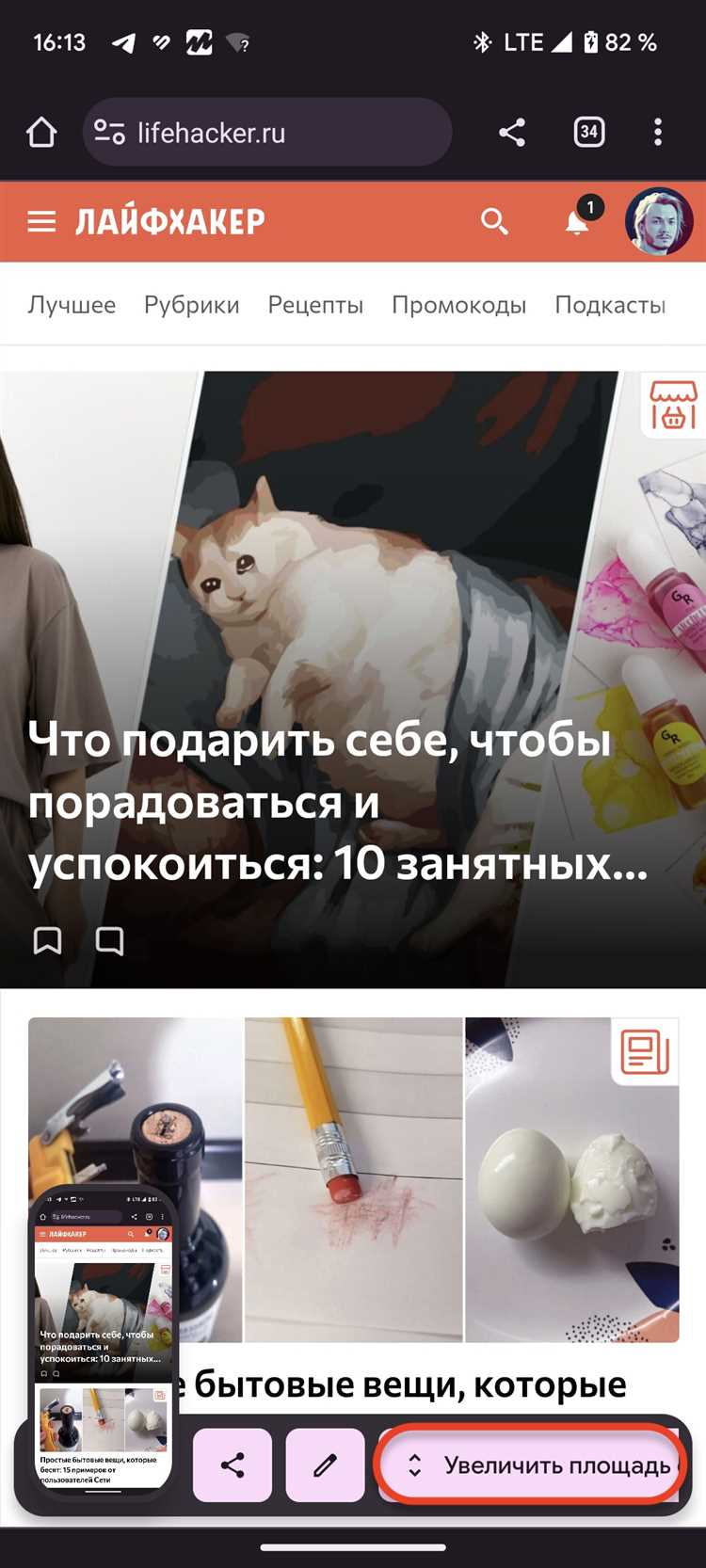Open the site search magnifier

pos(494,222)
